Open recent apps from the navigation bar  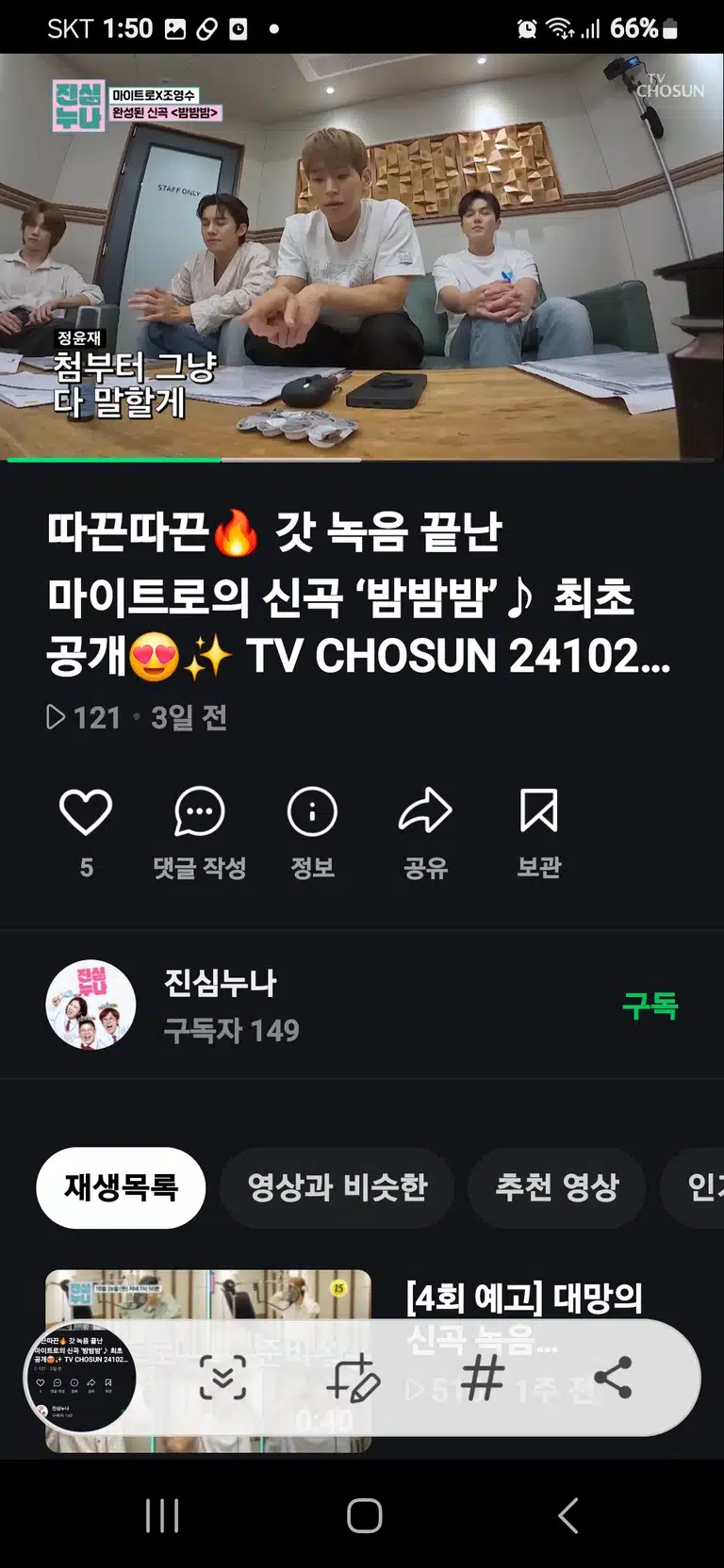(162, 1515)
